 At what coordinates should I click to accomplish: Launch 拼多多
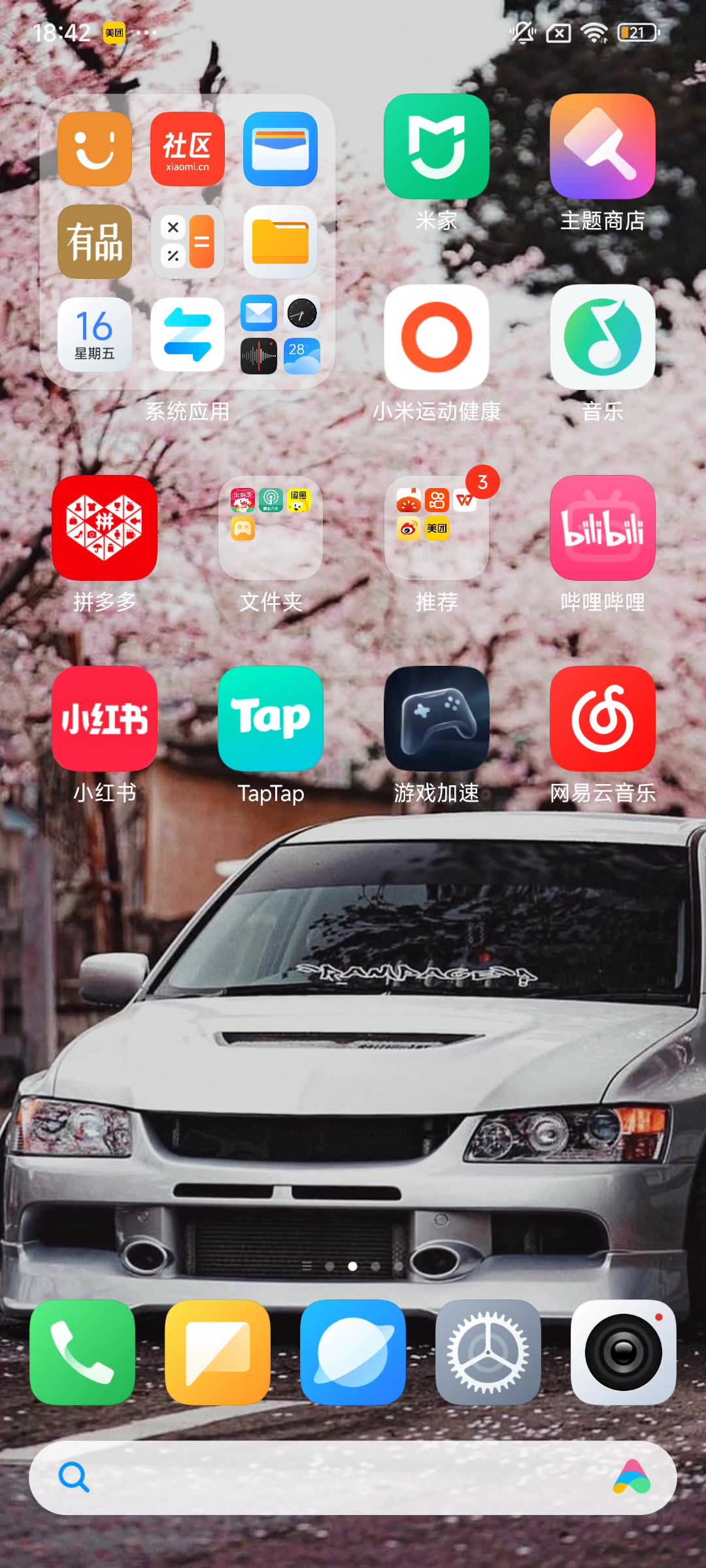point(105,528)
